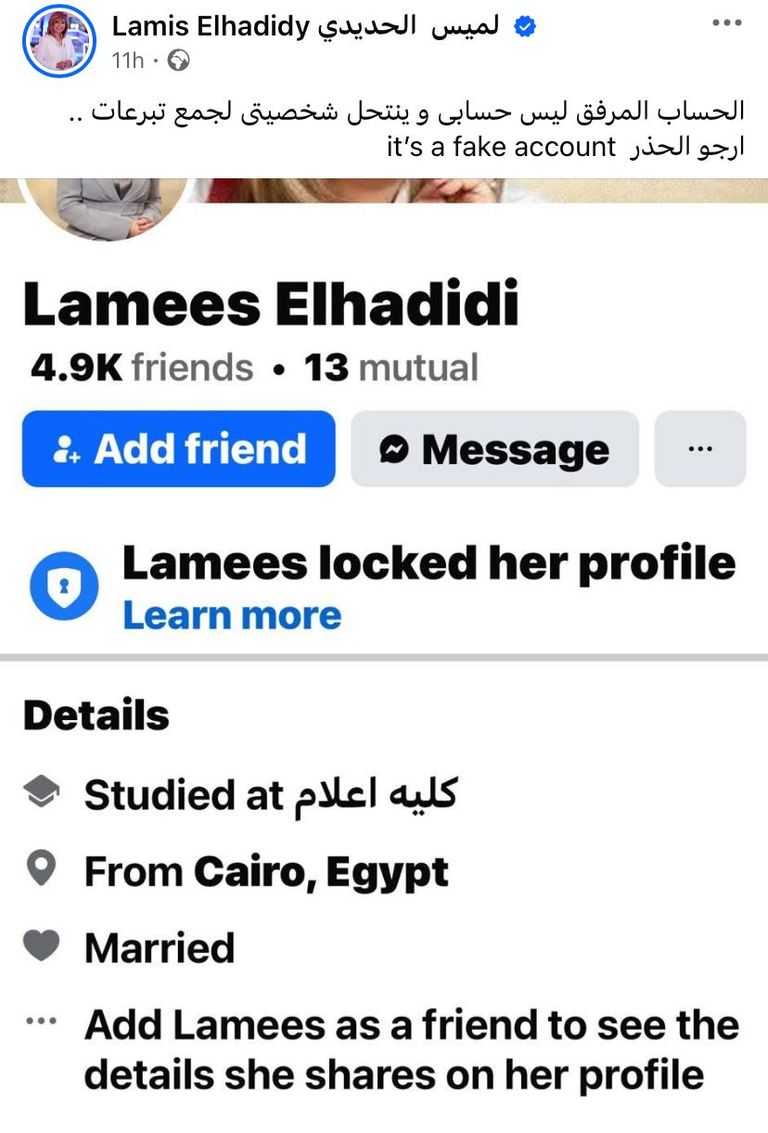Image resolution: width=768 pixels, height=1133 pixels.
Task: Open the post's overflow menu
Action: tap(726, 24)
